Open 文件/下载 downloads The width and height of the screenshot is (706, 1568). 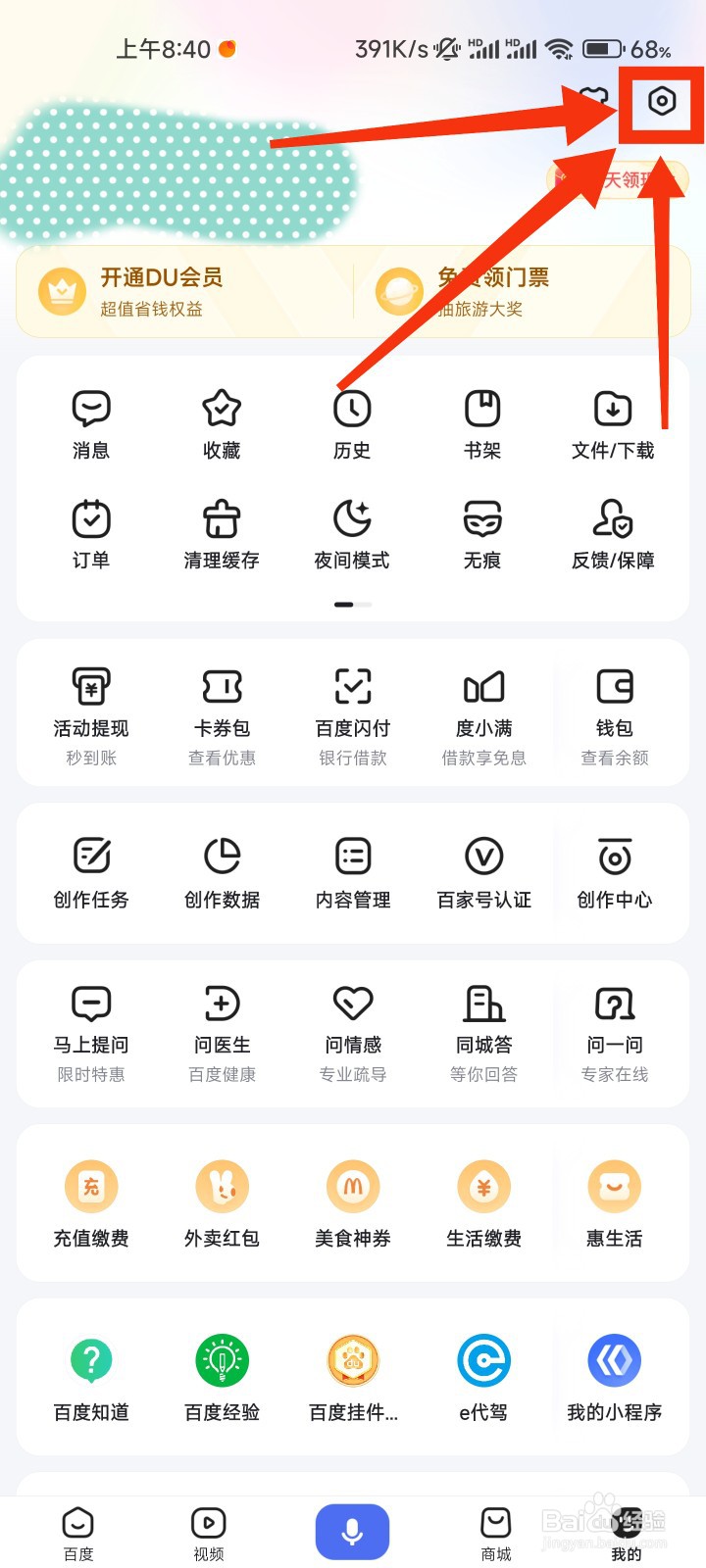tap(613, 423)
